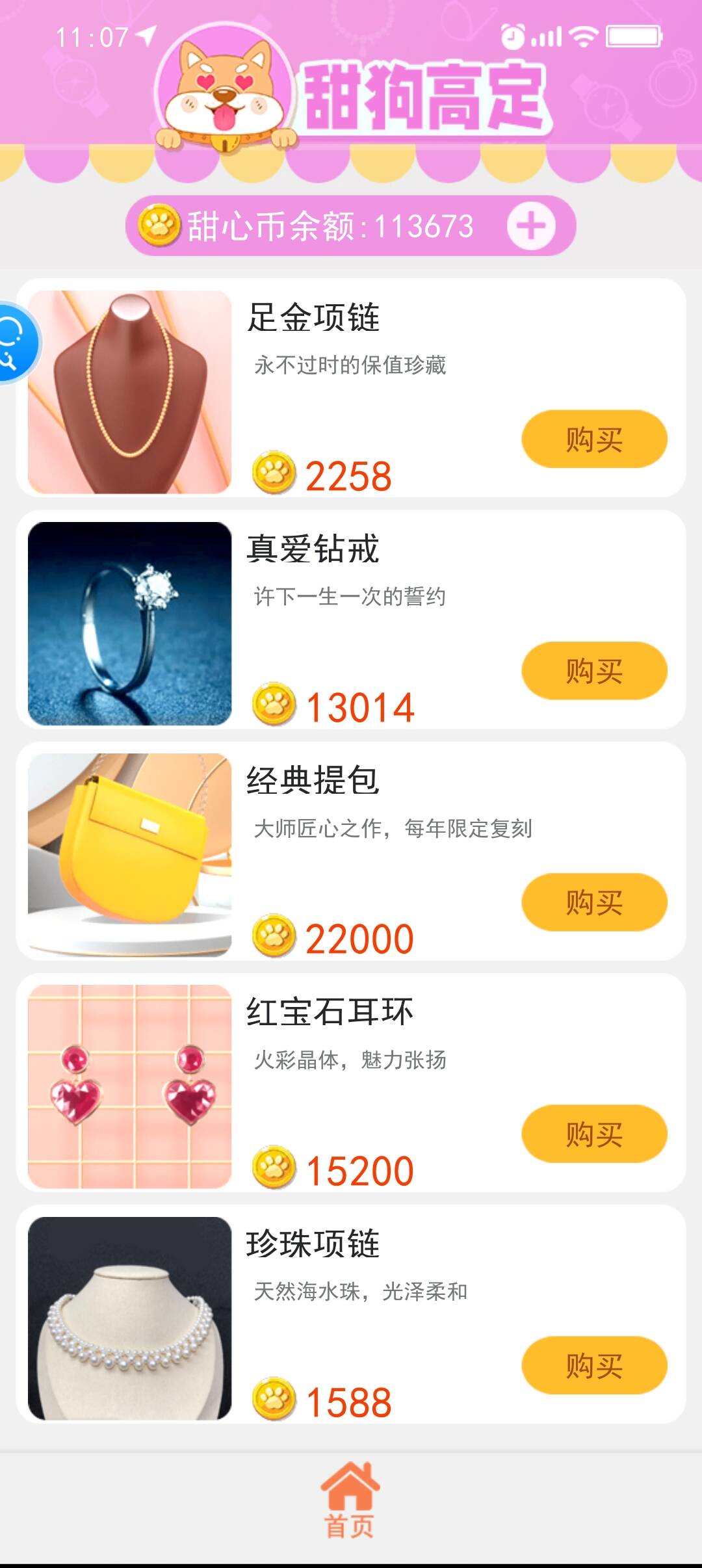View the 红宝石耳环 product picture
The image size is (702, 1568).
coord(130,1086)
